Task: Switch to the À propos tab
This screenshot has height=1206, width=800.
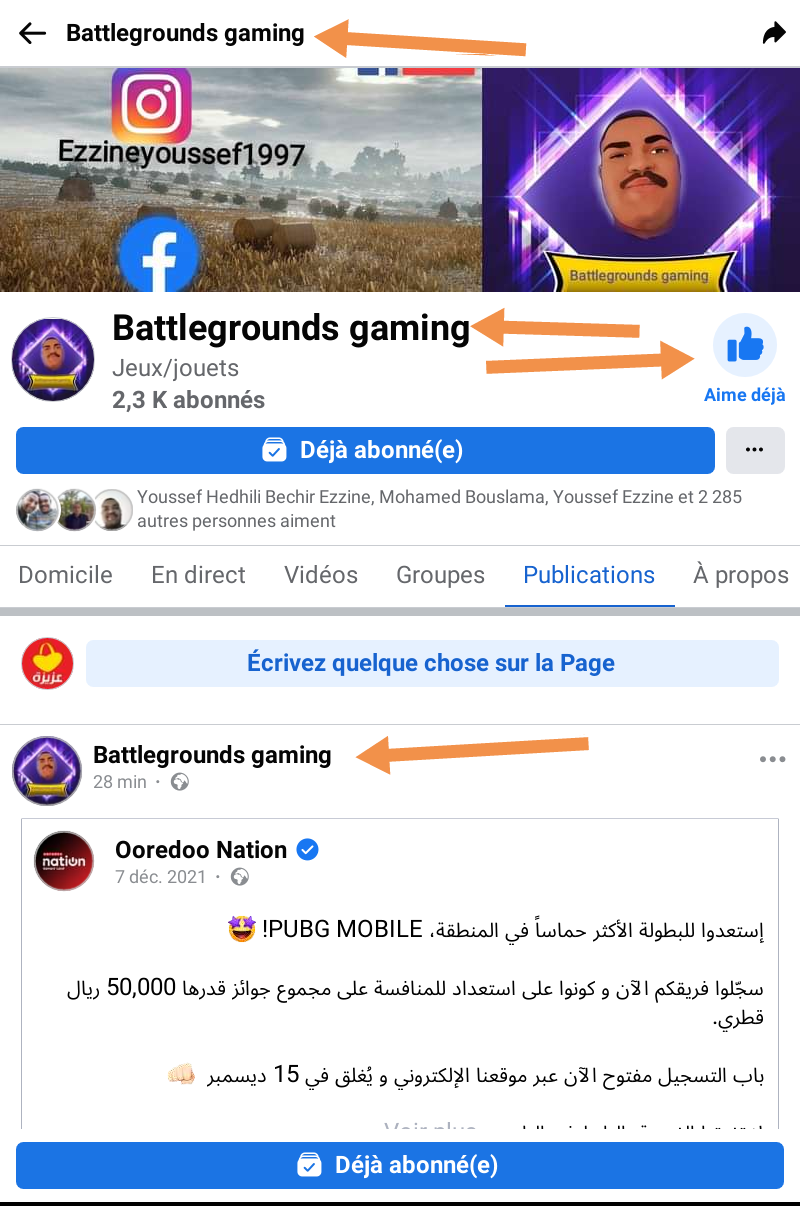Action: pos(740,575)
